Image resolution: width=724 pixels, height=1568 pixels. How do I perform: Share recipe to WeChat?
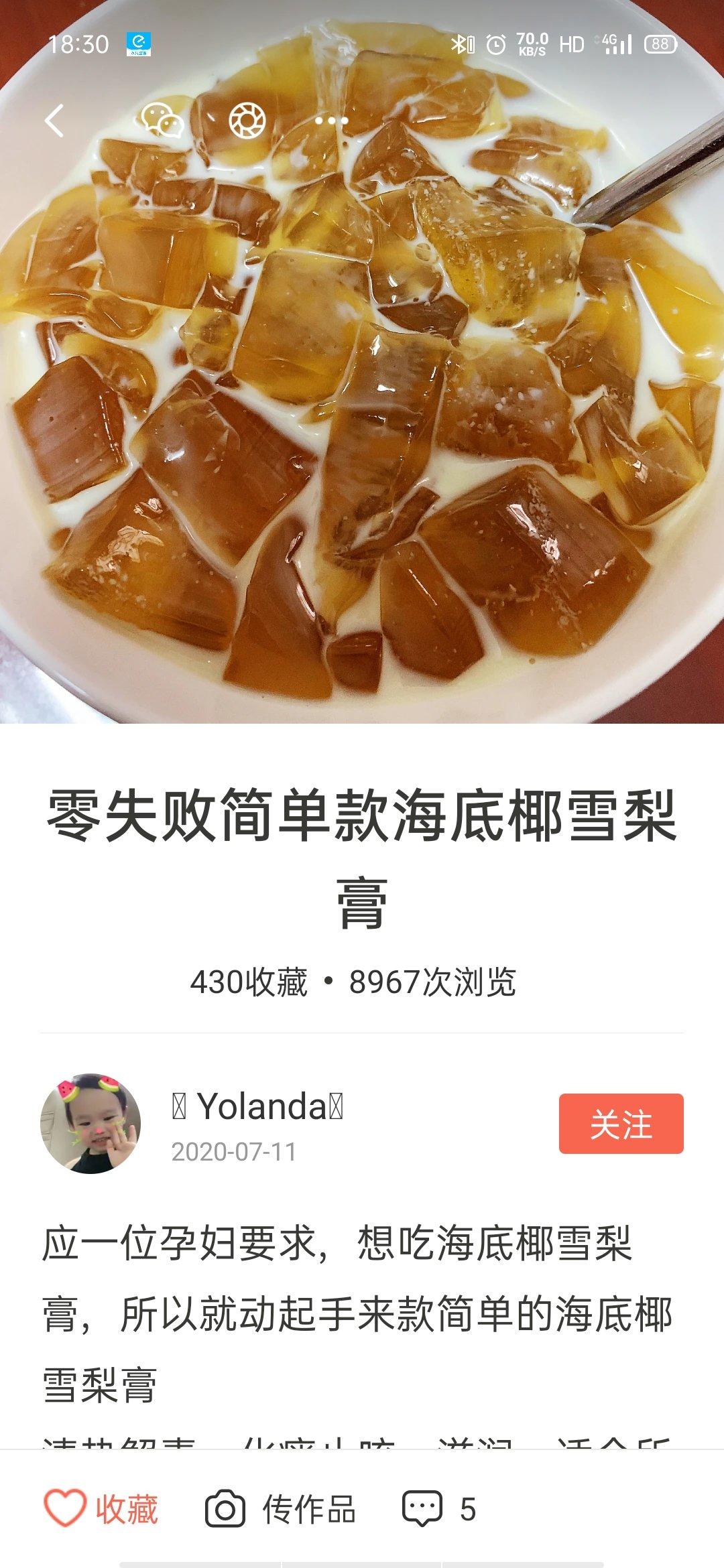pyautogui.click(x=162, y=121)
